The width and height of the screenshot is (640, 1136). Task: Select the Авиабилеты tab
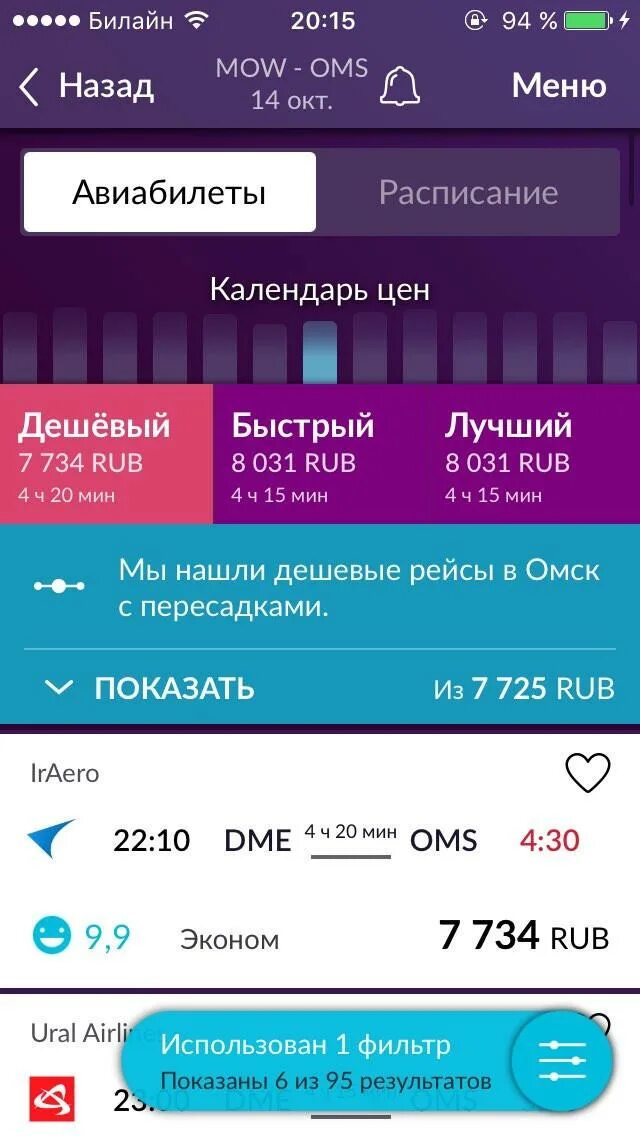[x=169, y=192]
